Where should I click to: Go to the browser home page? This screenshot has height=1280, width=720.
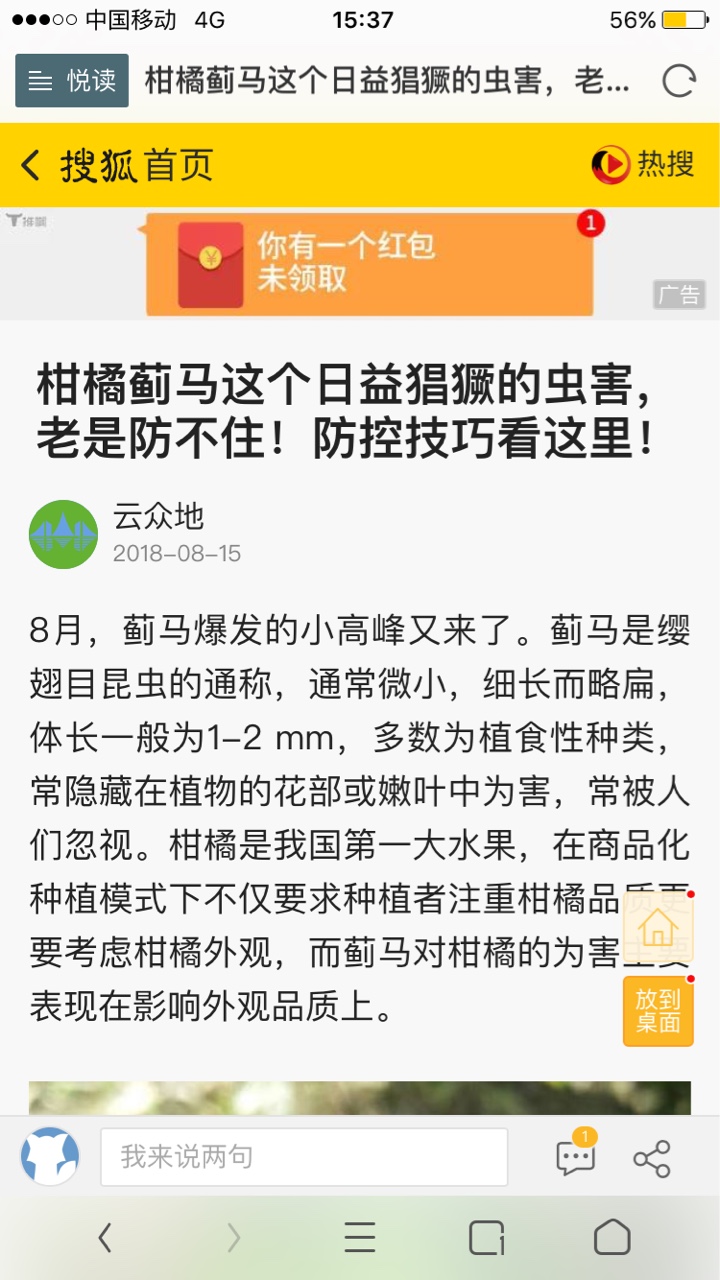612,1238
